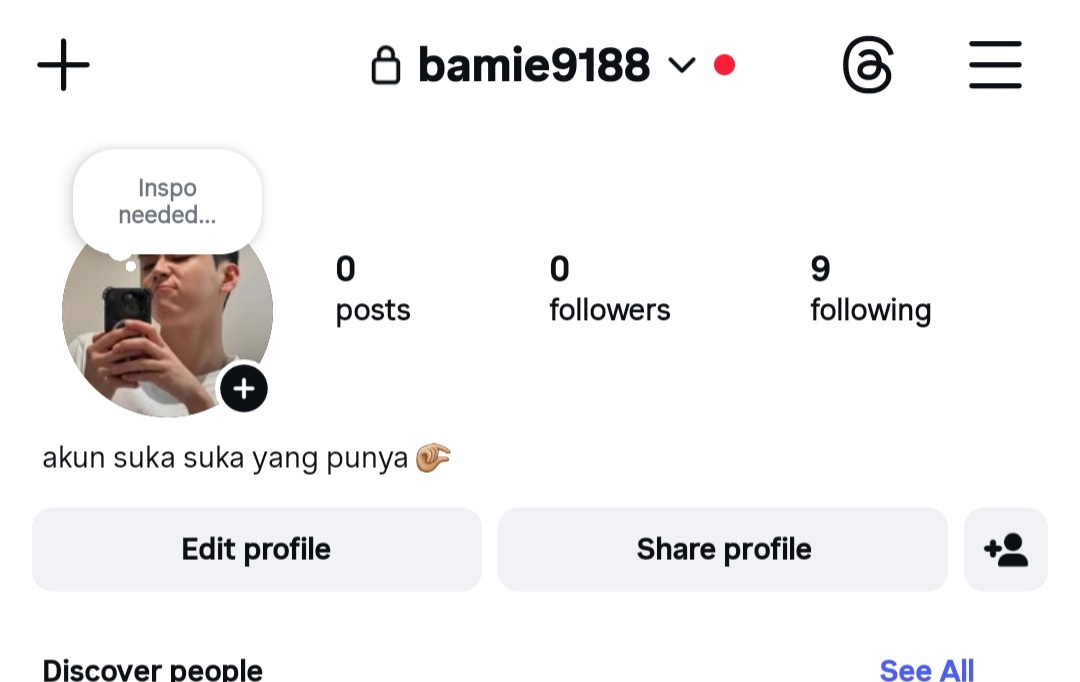Tap the "Inspo needed..." note bubble

(x=167, y=201)
